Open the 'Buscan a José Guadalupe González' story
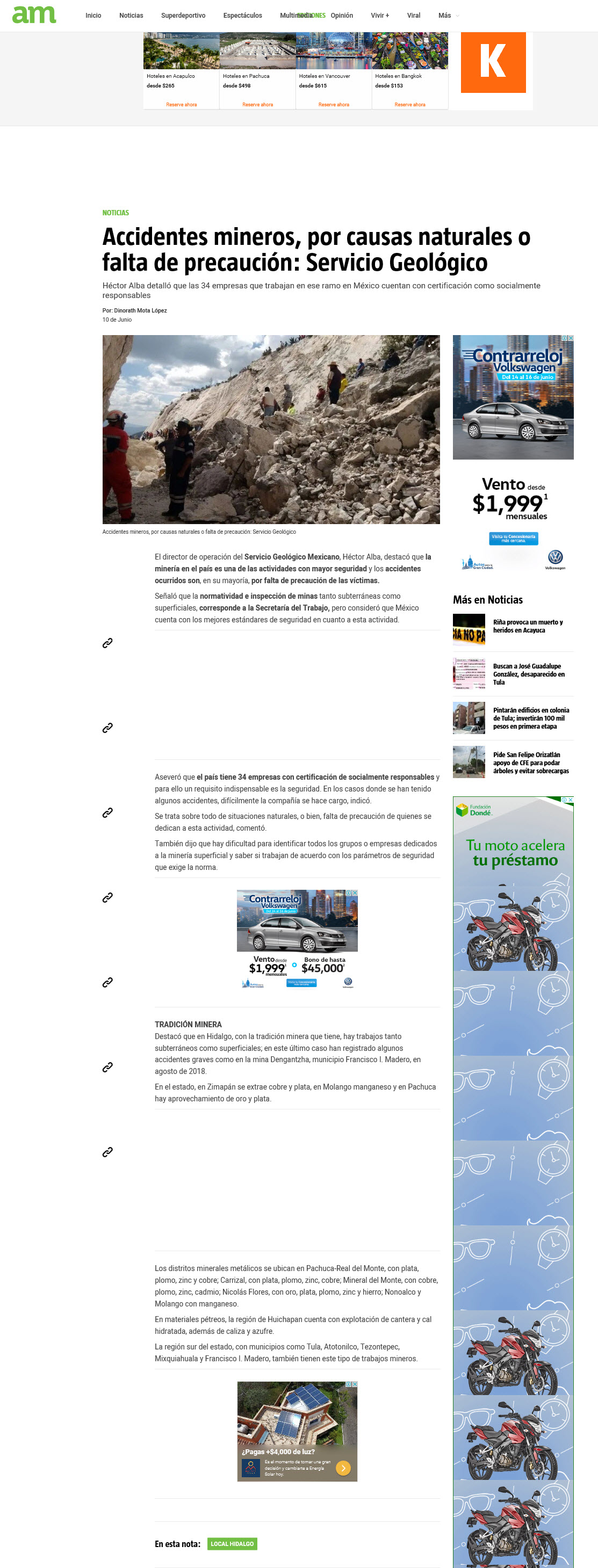The width and height of the screenshot is (598, 1568). click(x=529, y=674)
